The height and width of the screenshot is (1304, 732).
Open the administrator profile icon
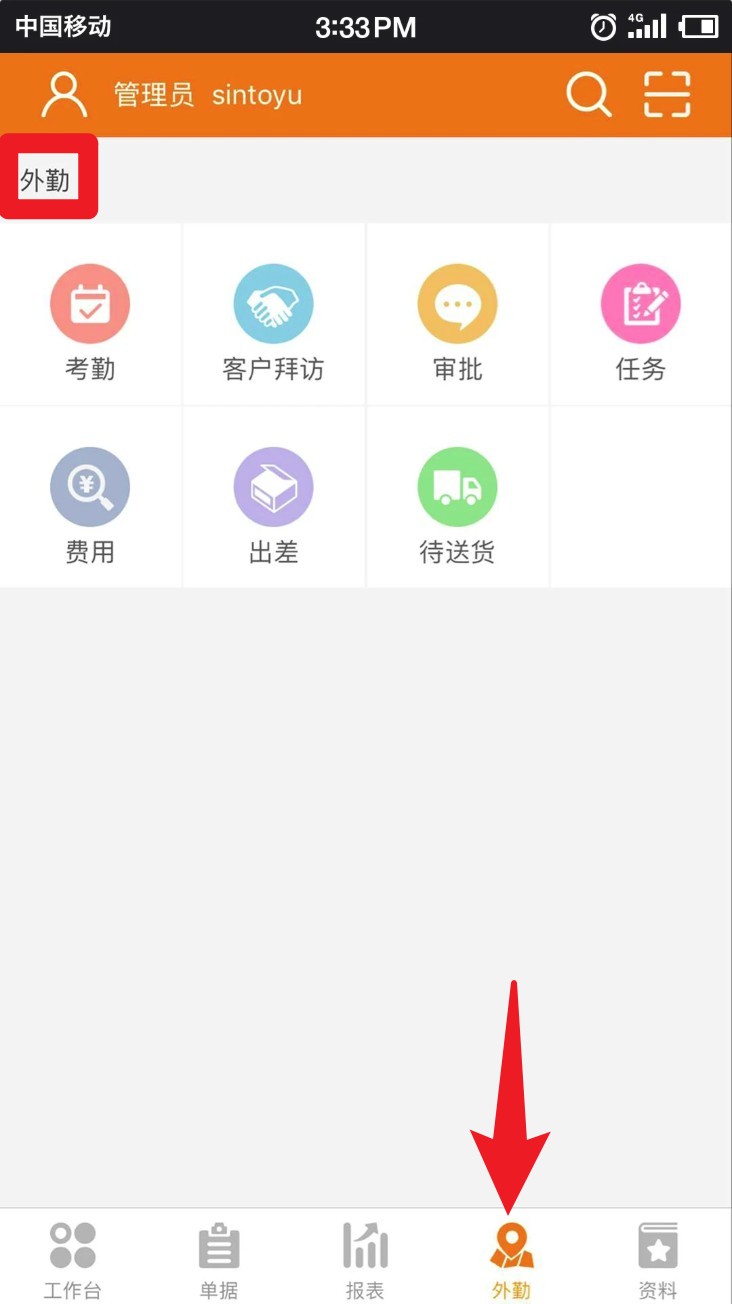pos(64,95)
